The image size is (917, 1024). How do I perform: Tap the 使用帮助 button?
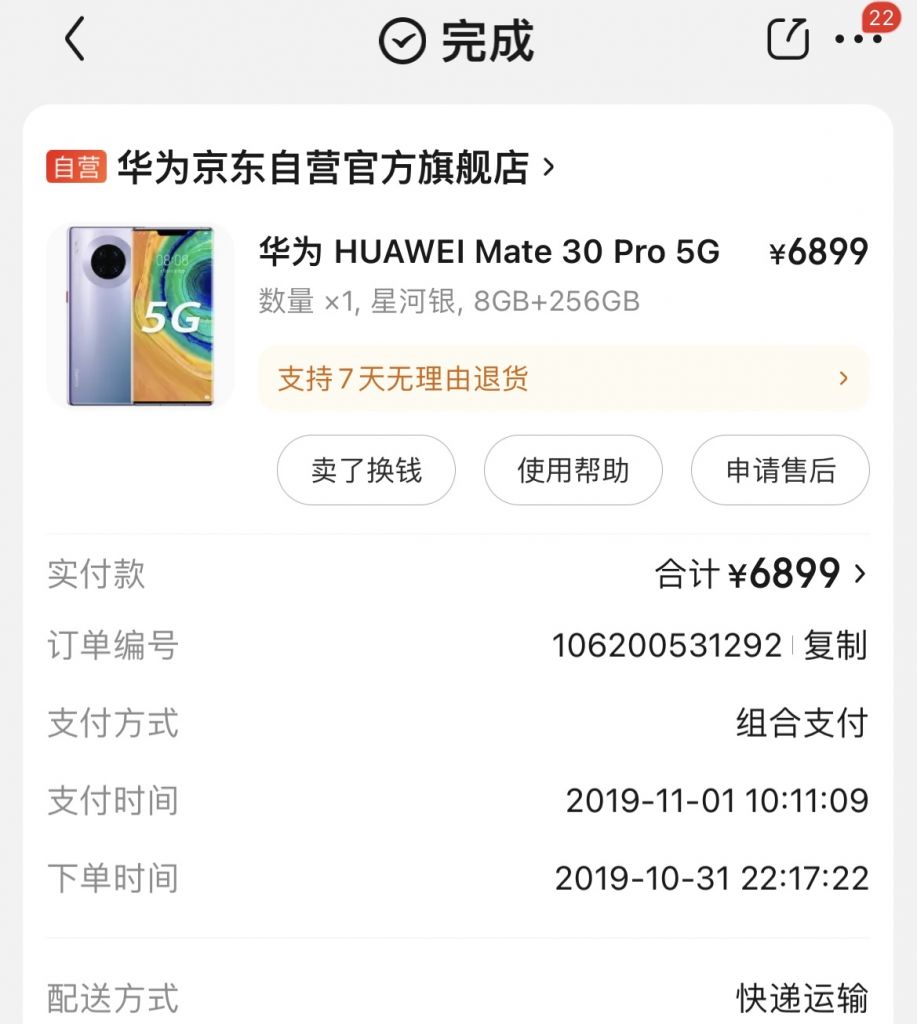573,470
